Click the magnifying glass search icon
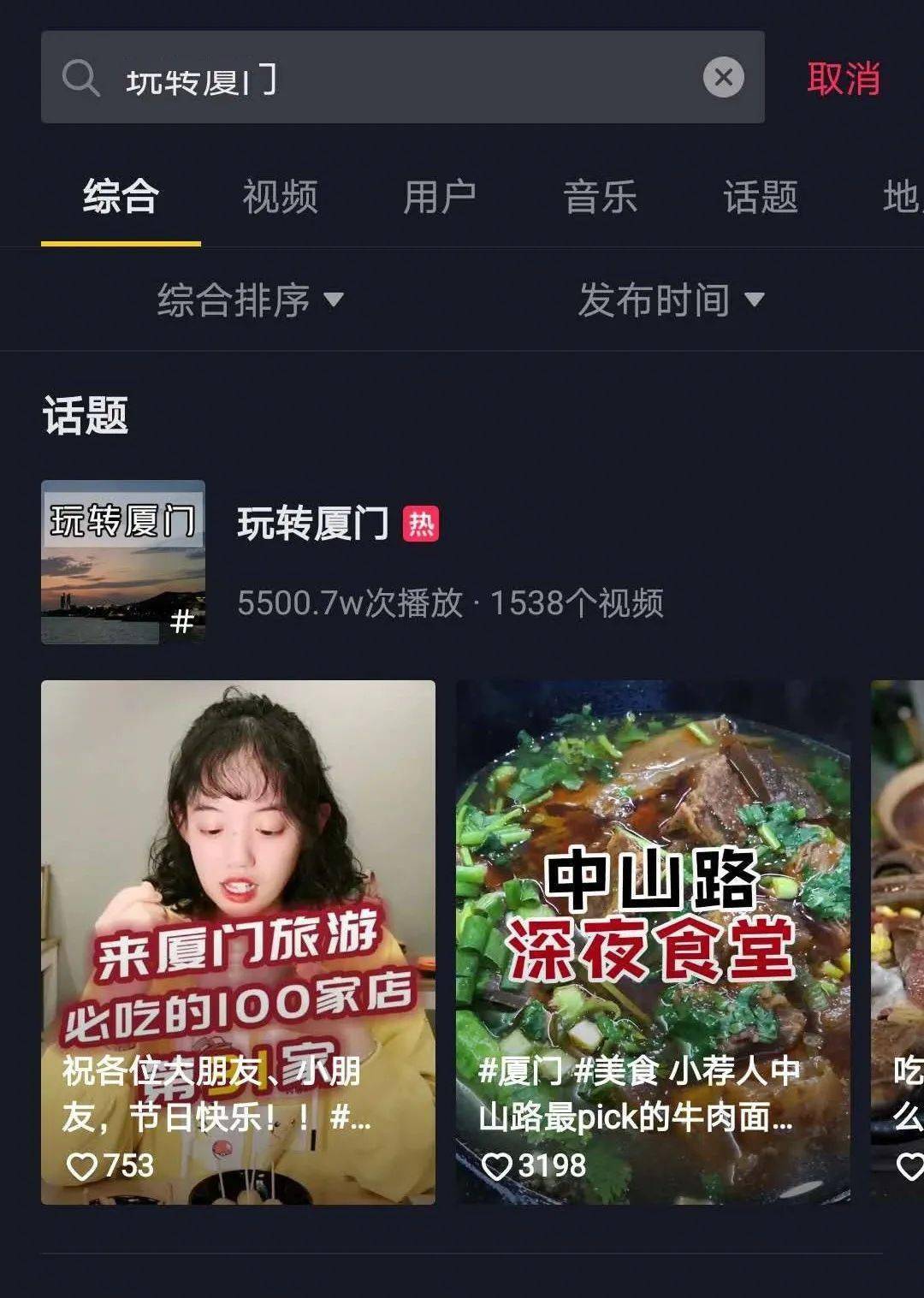The width and height of the screenshot is (924, 1298). tap(81, 78)
